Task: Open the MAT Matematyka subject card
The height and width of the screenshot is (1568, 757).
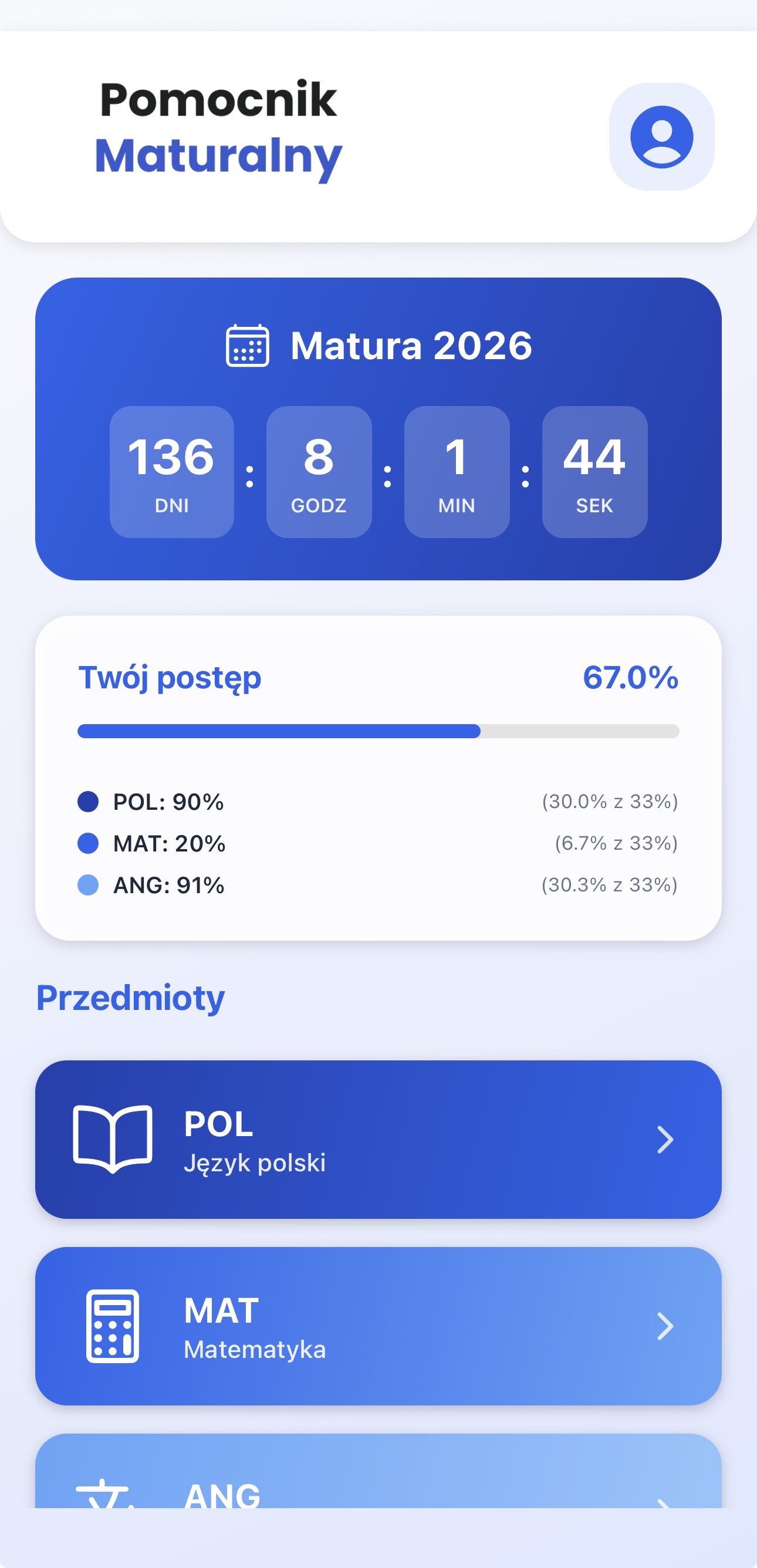Action: (378, 1326)
